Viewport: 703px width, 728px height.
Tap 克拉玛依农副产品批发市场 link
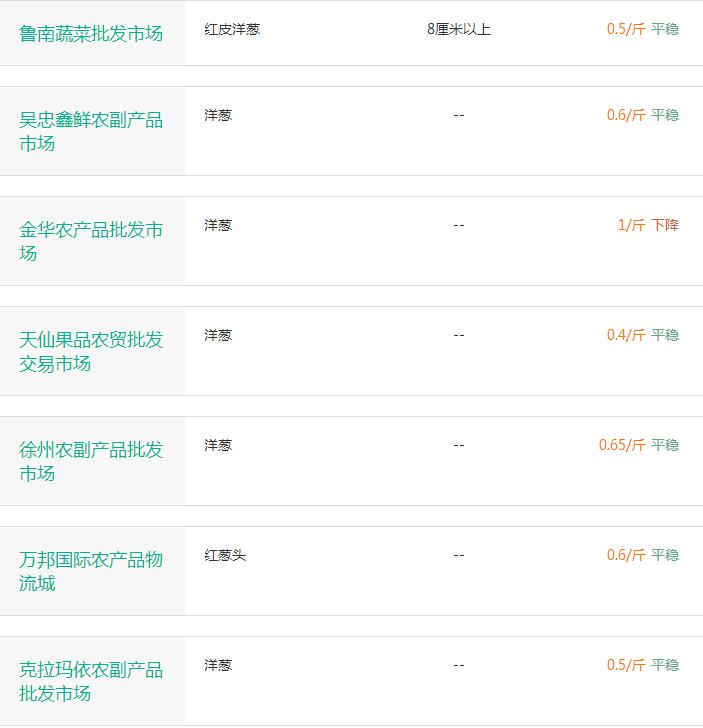point(91,681)
